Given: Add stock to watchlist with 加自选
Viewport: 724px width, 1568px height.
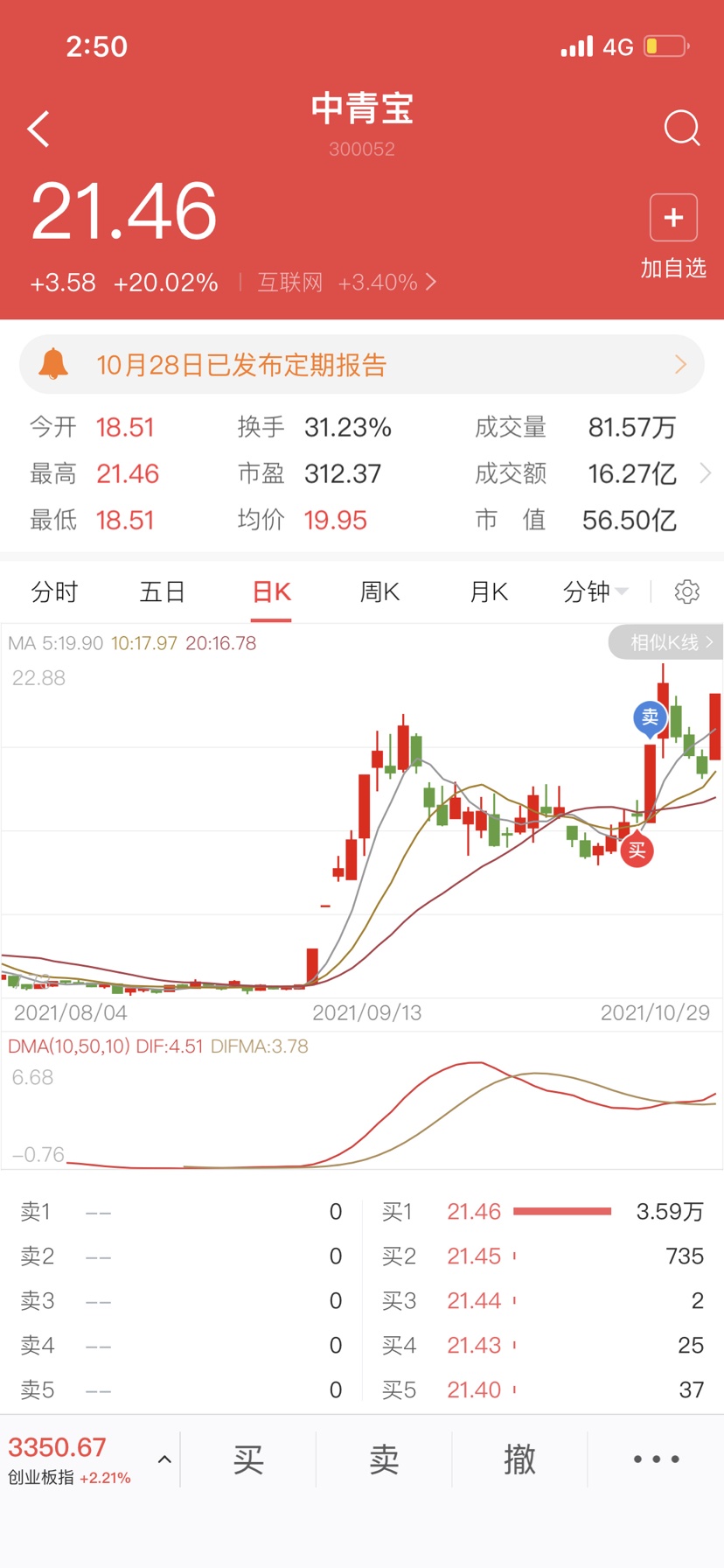Looking at the screenshot, I should (673, 236).
